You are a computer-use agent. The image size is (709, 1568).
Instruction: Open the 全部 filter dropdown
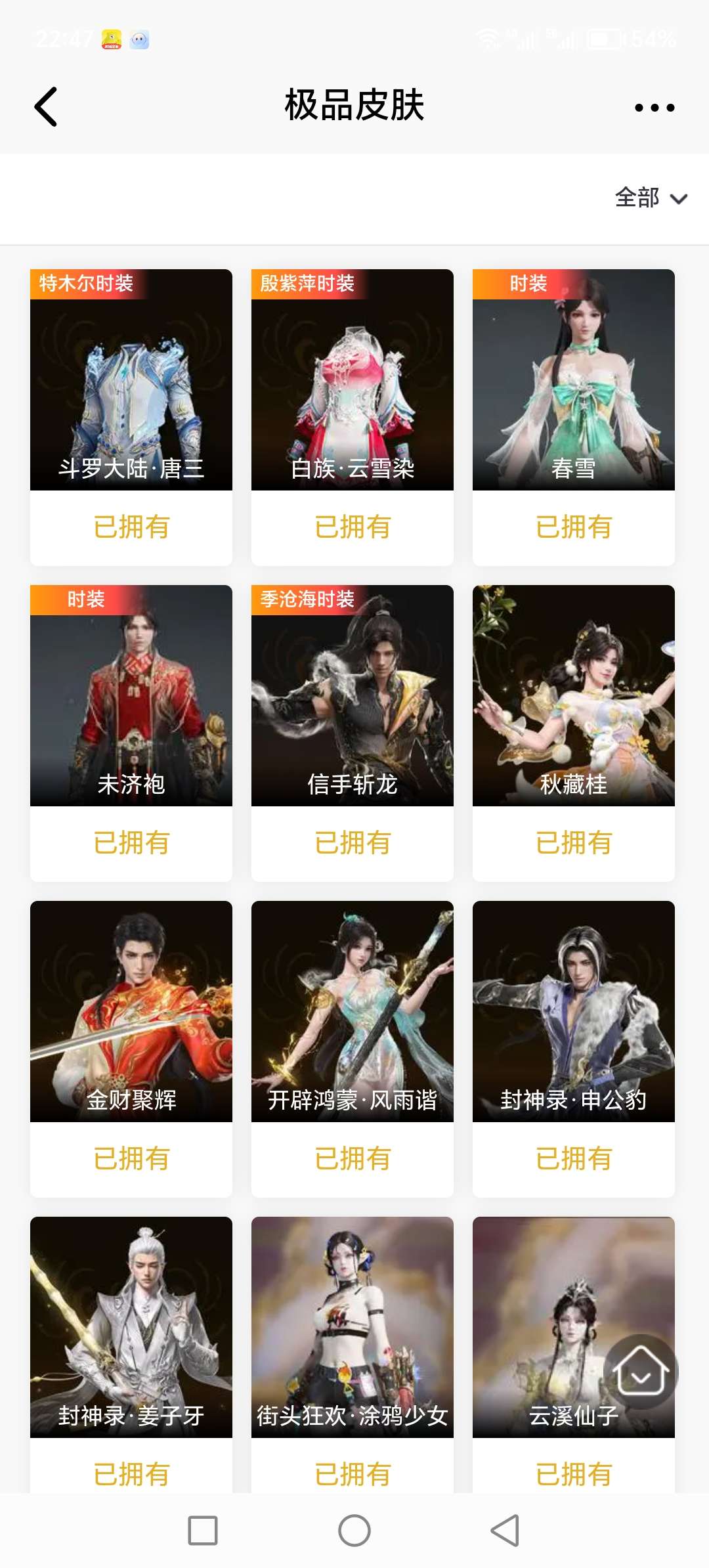click(x=636, y=198)
